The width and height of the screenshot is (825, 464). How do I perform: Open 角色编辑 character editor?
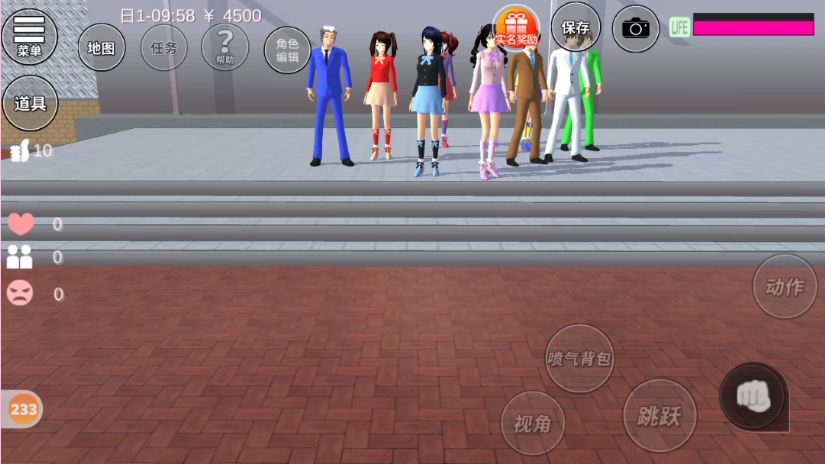tap(287, 49)
